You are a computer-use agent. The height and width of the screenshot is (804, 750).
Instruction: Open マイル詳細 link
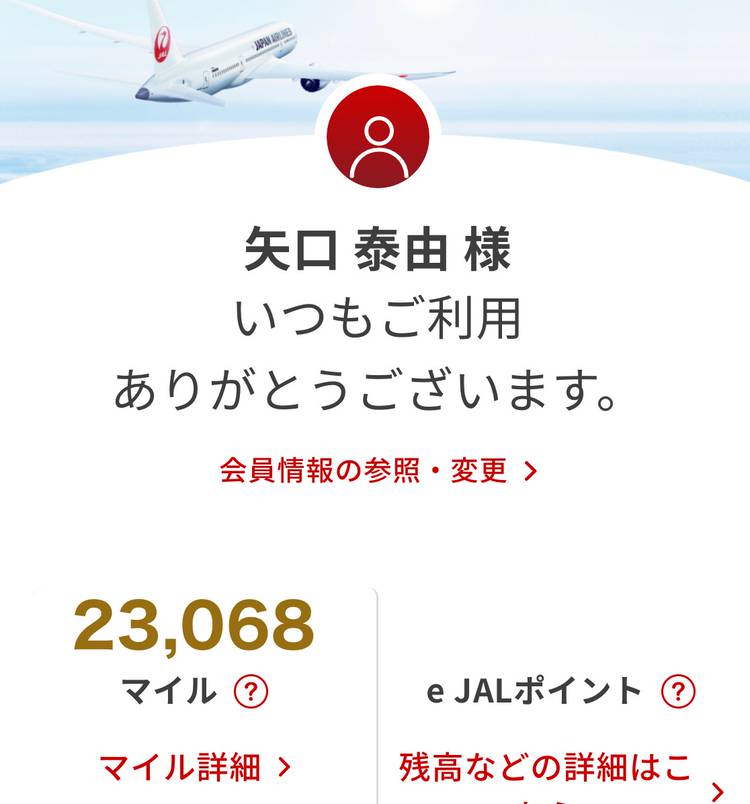(x=195, y=767)
